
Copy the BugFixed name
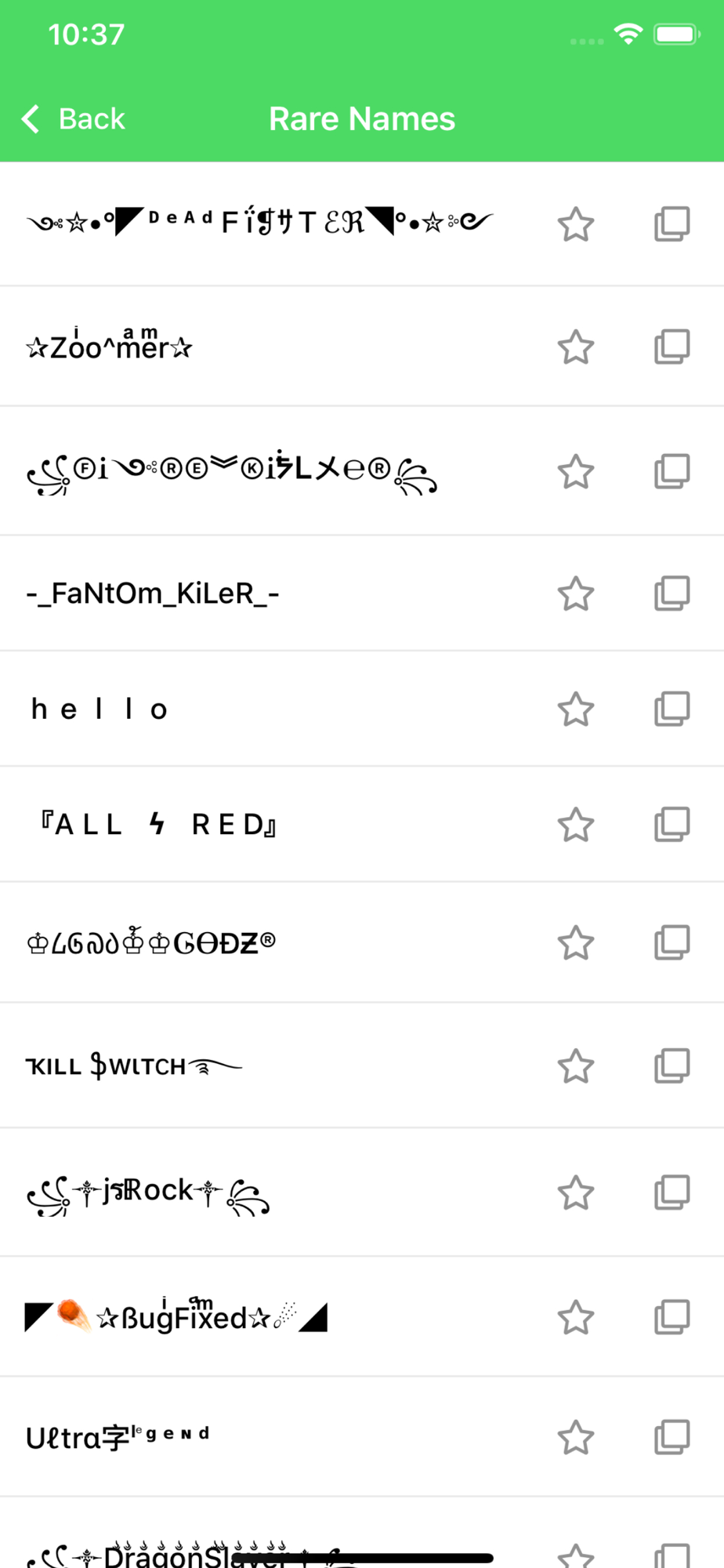[672, 1317]
